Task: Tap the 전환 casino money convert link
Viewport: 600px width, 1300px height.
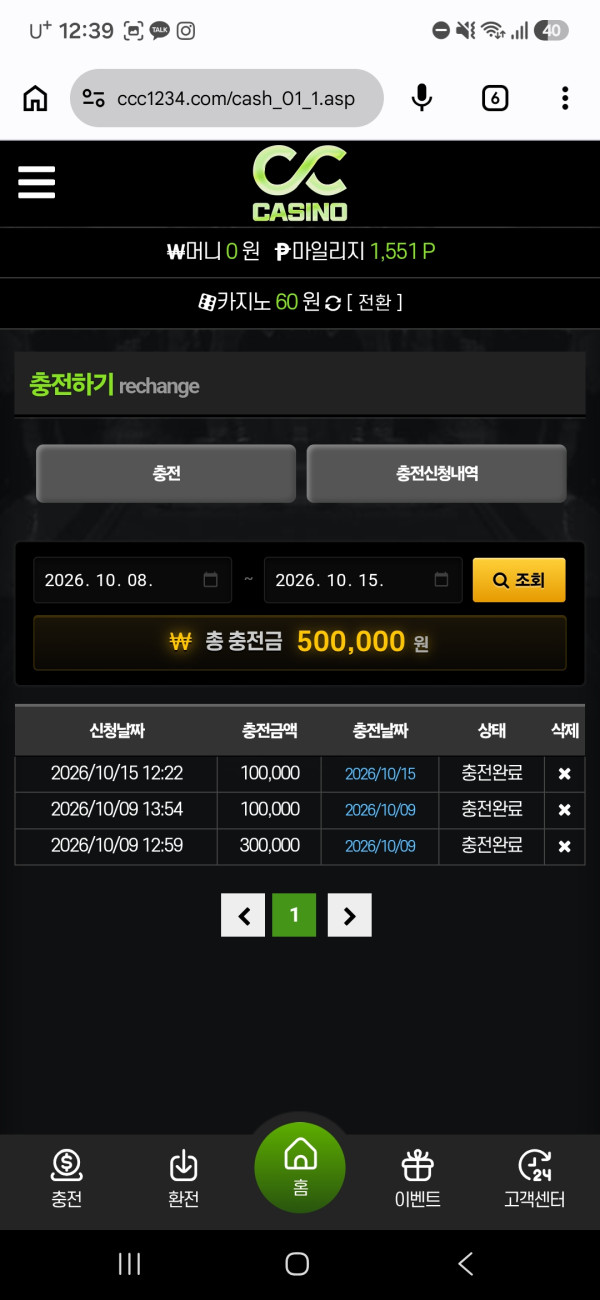Action: [x=373, y=302]
